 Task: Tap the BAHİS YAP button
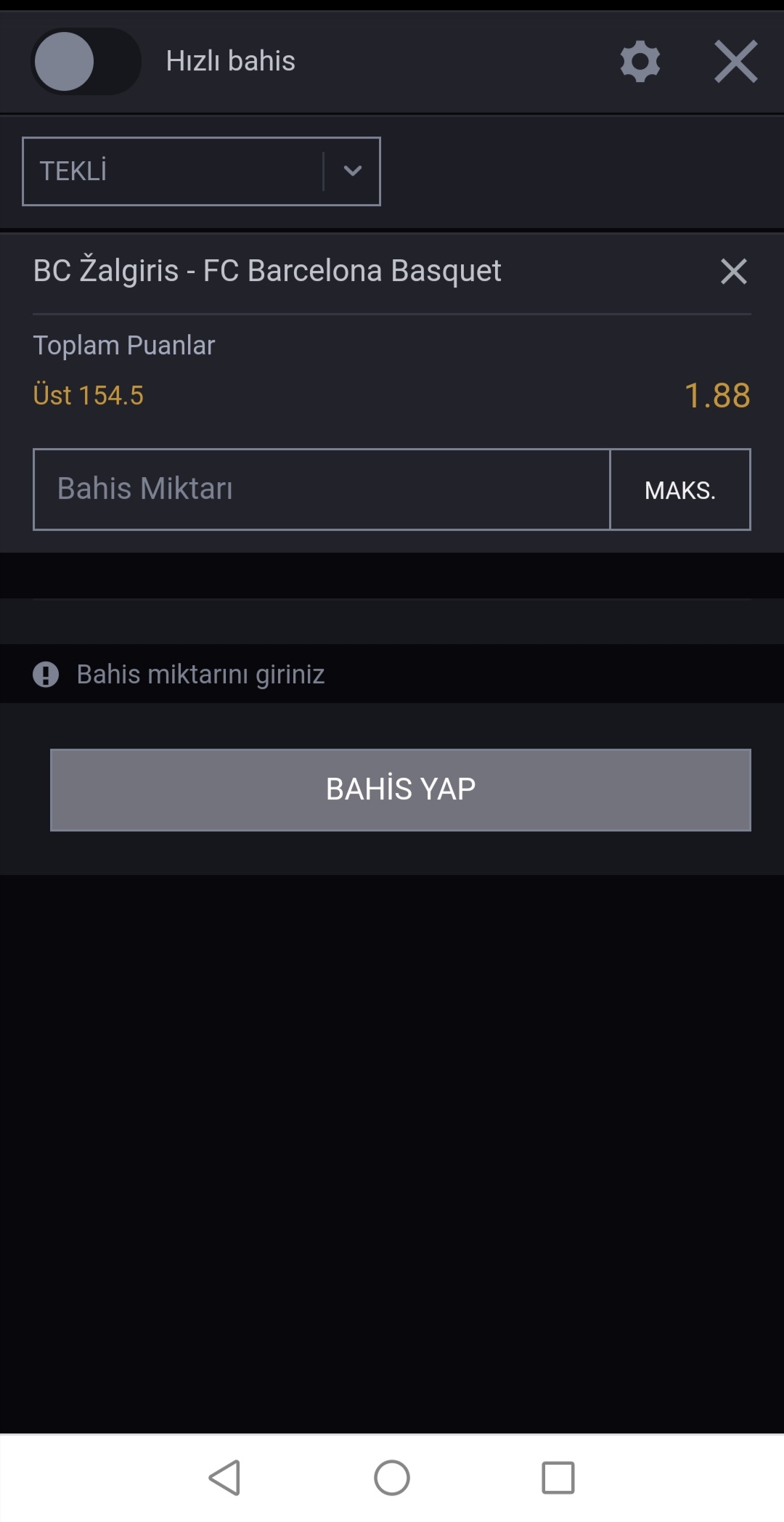coord(400,789)
